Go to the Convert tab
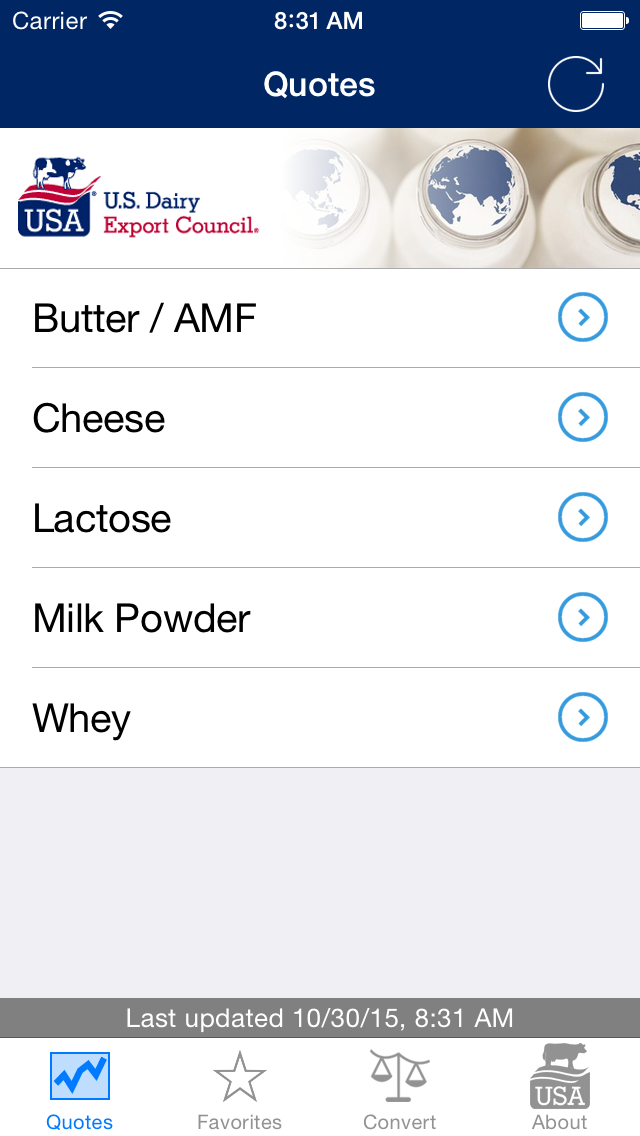Image resolution: width=640 pixels, height=1136 pixels. pyautogui.click(x=399, y=1088)
